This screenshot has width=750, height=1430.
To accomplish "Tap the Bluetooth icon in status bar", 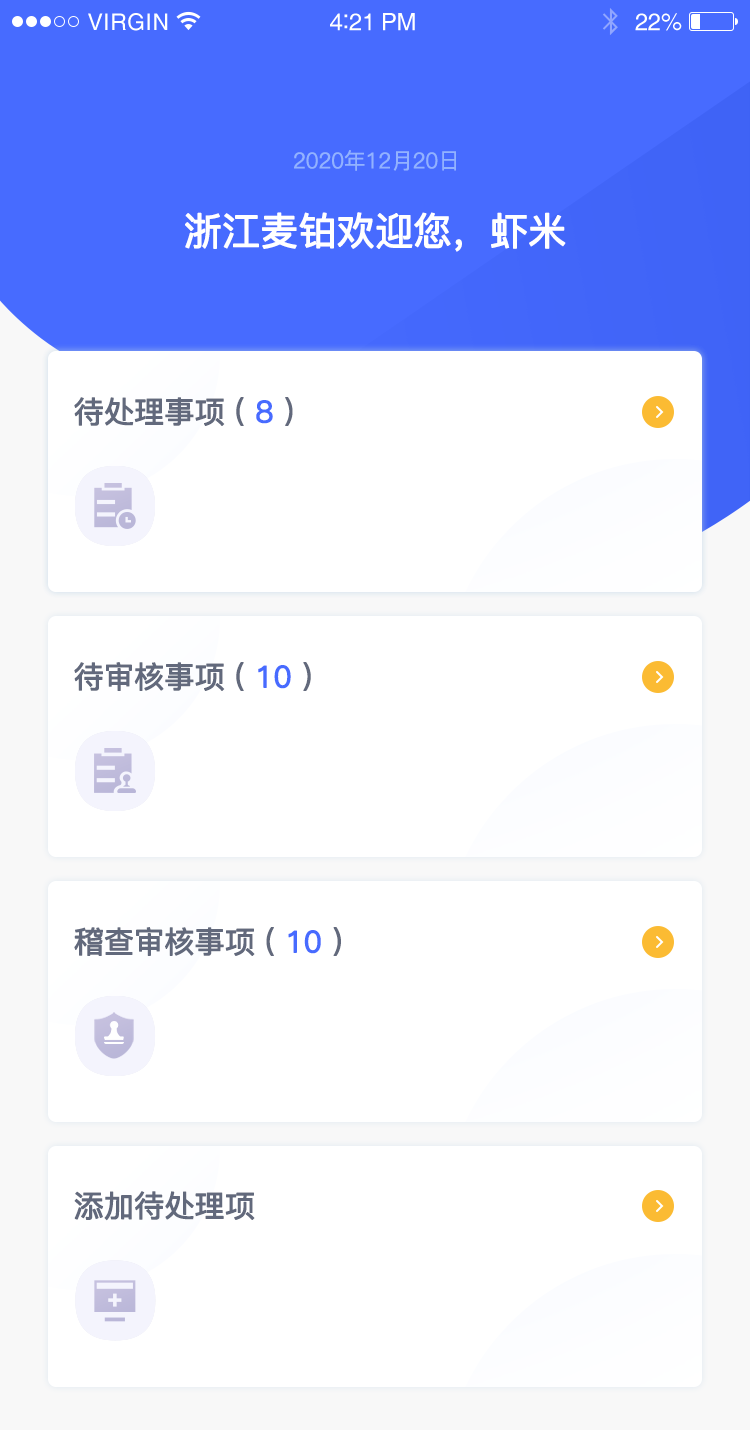I will tap(611, 21).
